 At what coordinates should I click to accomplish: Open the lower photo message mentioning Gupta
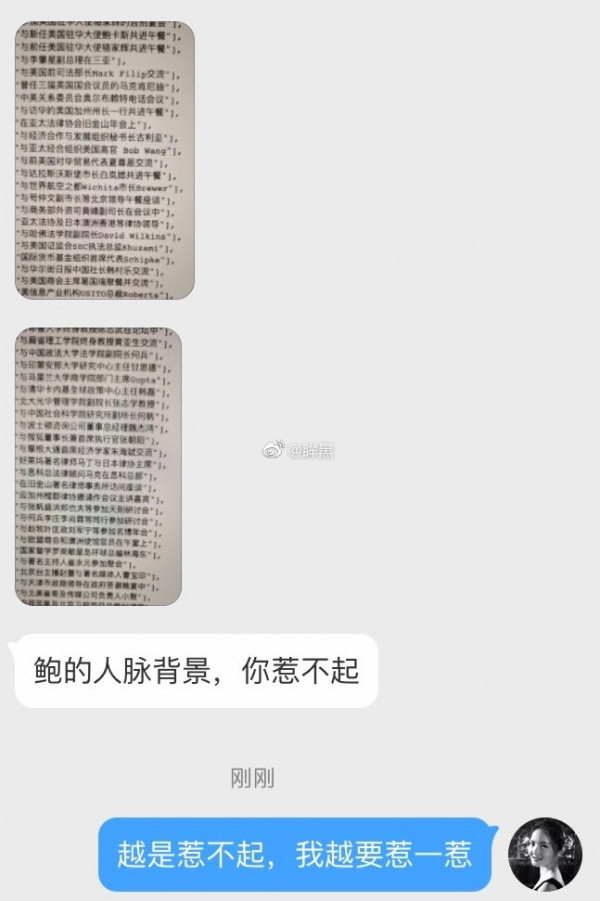coord(98,465)
